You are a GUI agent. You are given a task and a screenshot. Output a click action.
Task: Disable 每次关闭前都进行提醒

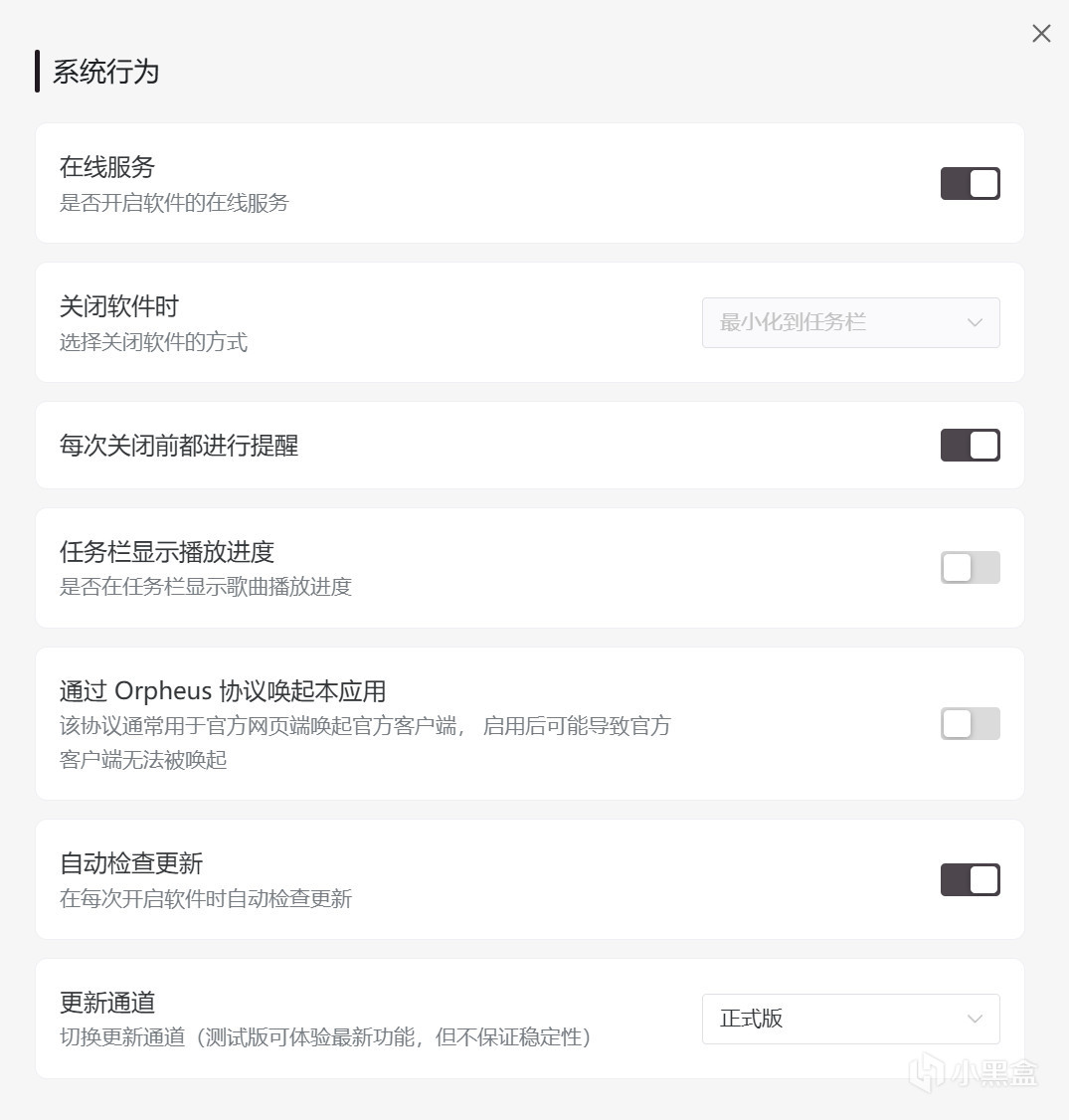pos(970,446)
